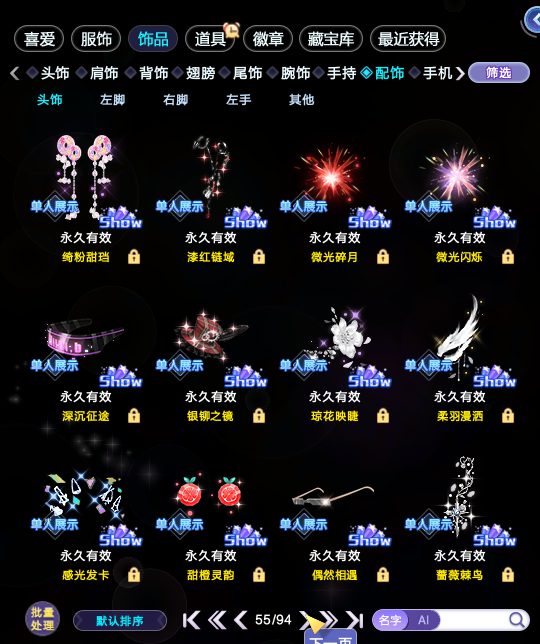
Task: Jump to the last page
Action: pos(355,620)
